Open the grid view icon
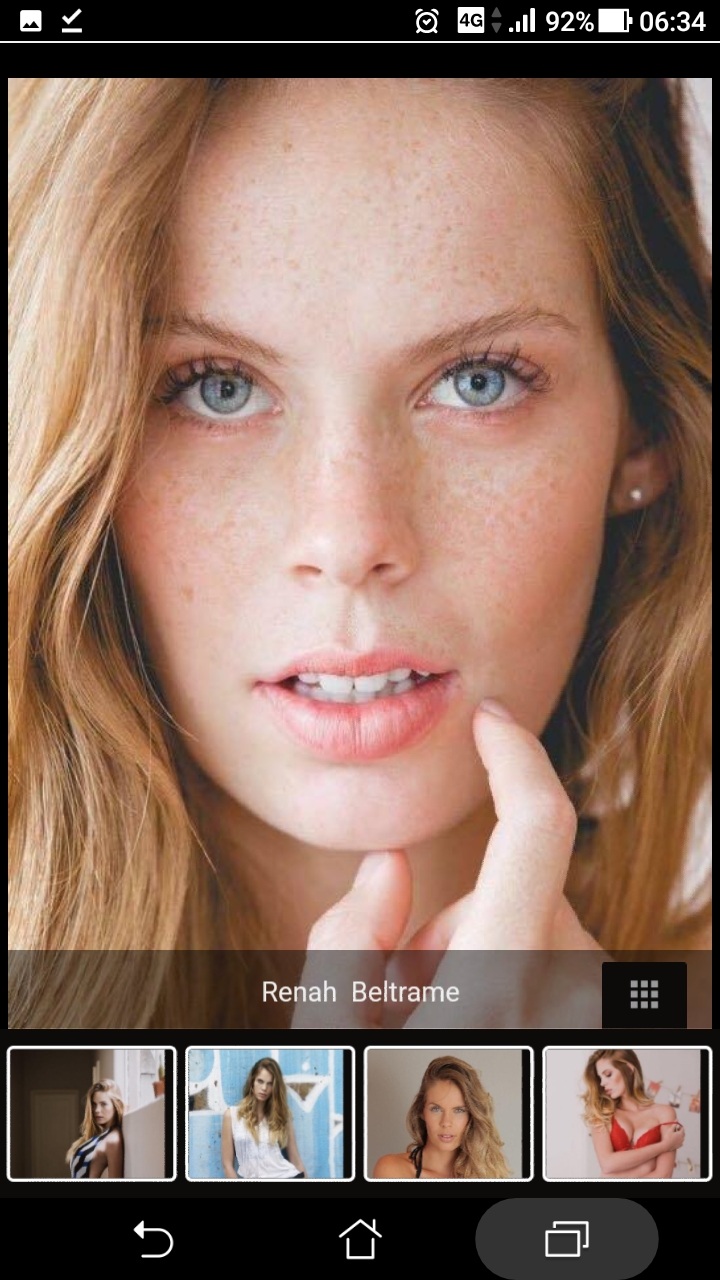The width and height of the screenshot is (720, 1280). [644, 994]
